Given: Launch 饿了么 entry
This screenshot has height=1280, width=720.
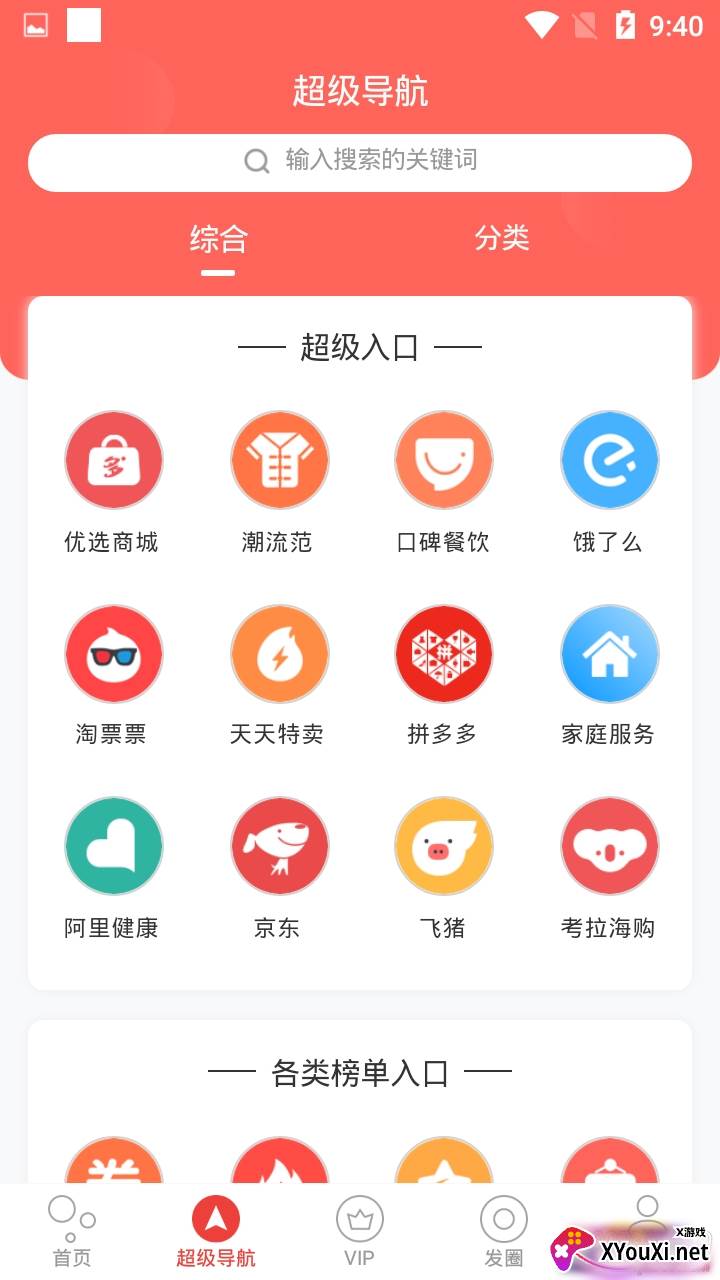Looking at the screenshot, I should (x=609, y=461).
